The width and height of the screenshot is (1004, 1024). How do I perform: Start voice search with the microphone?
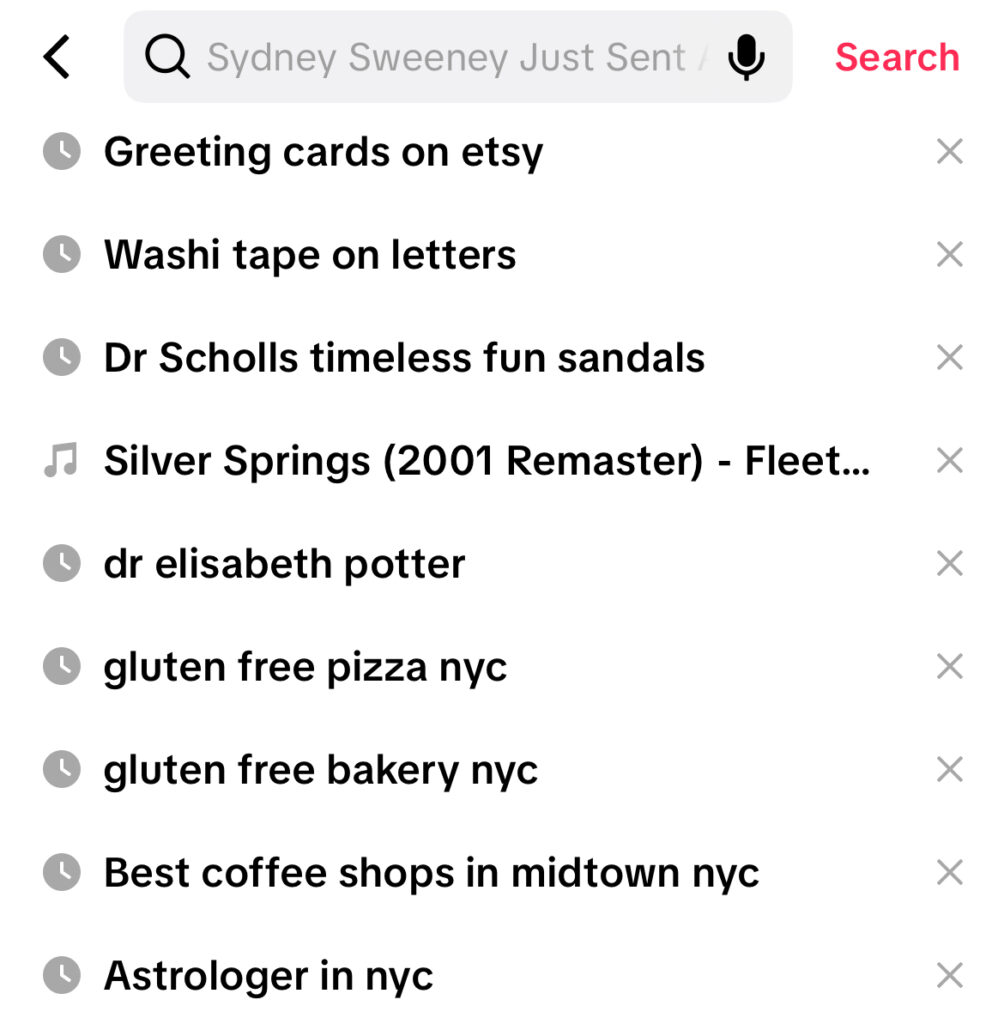point(746,57)
